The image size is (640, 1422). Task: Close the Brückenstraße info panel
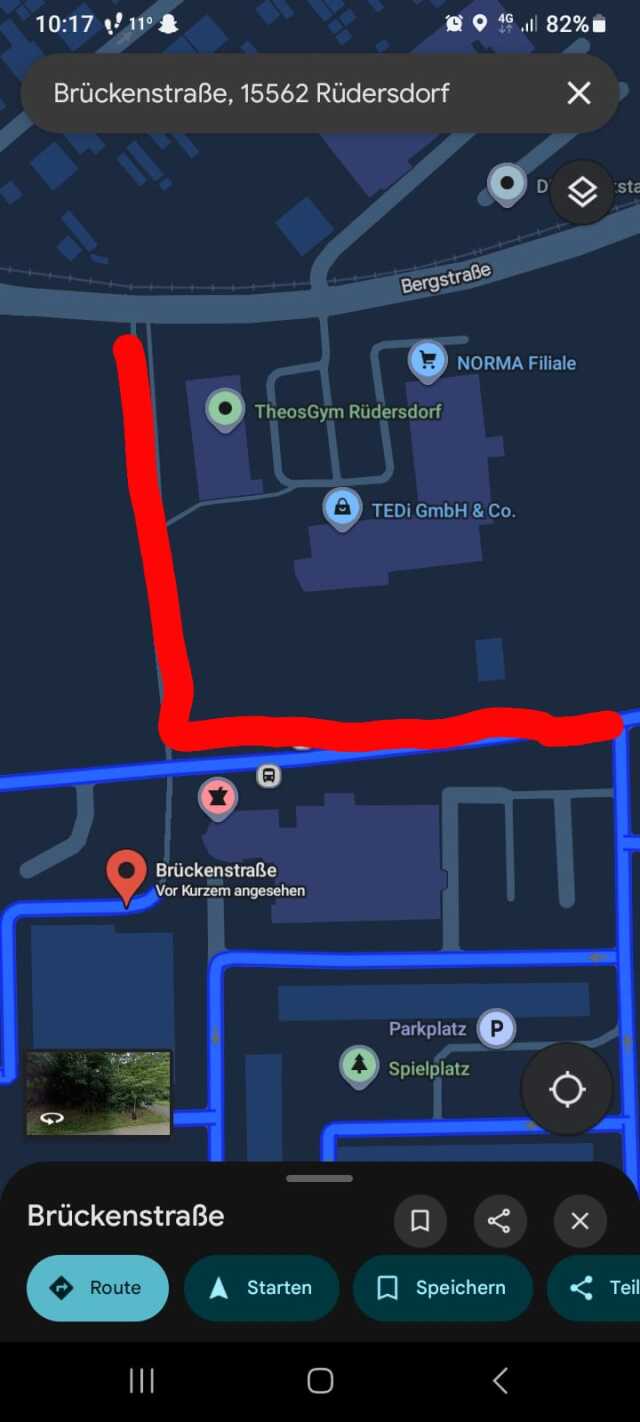pos(580,1221)
